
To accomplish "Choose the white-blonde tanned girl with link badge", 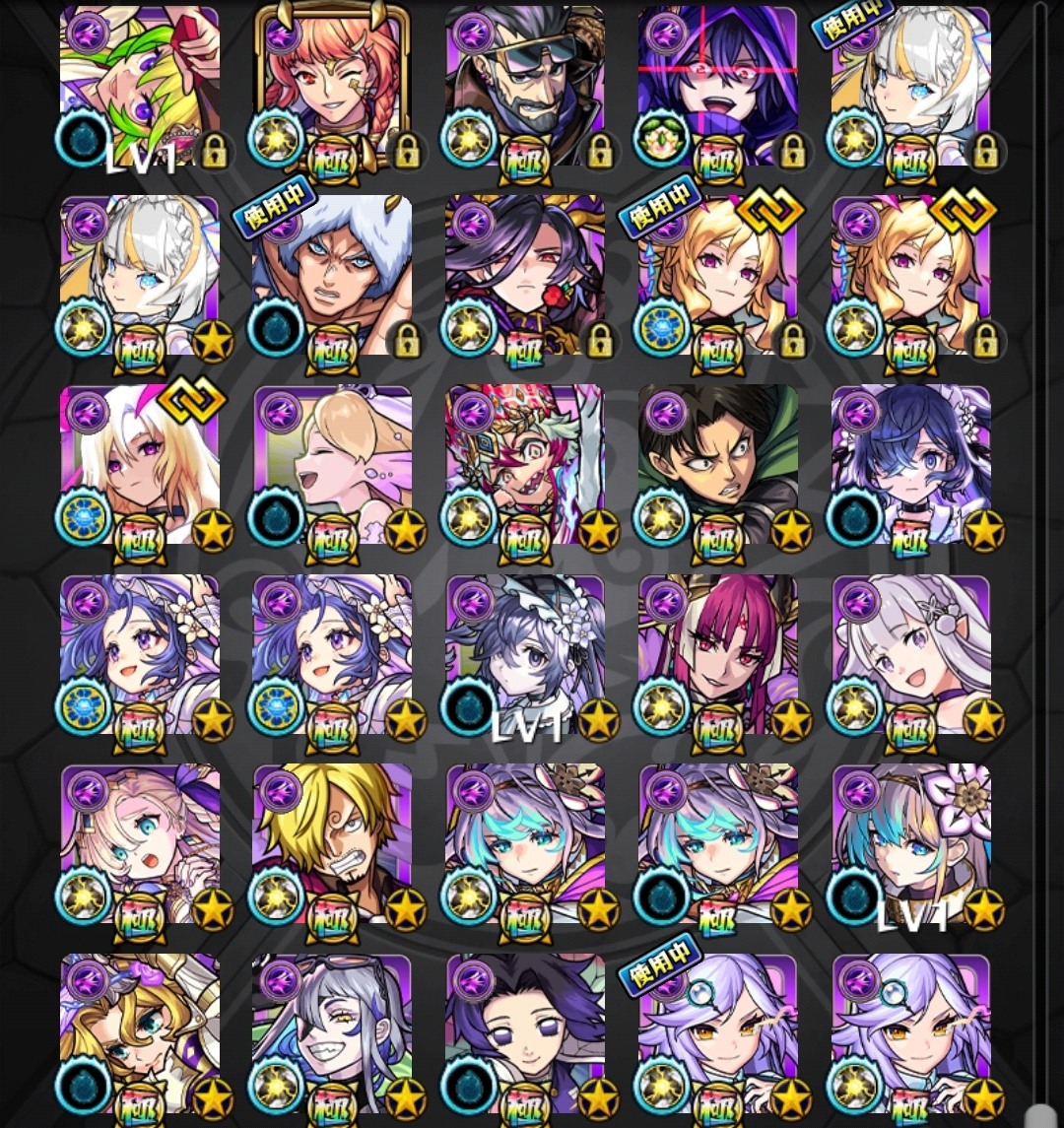I will [139, 465].
